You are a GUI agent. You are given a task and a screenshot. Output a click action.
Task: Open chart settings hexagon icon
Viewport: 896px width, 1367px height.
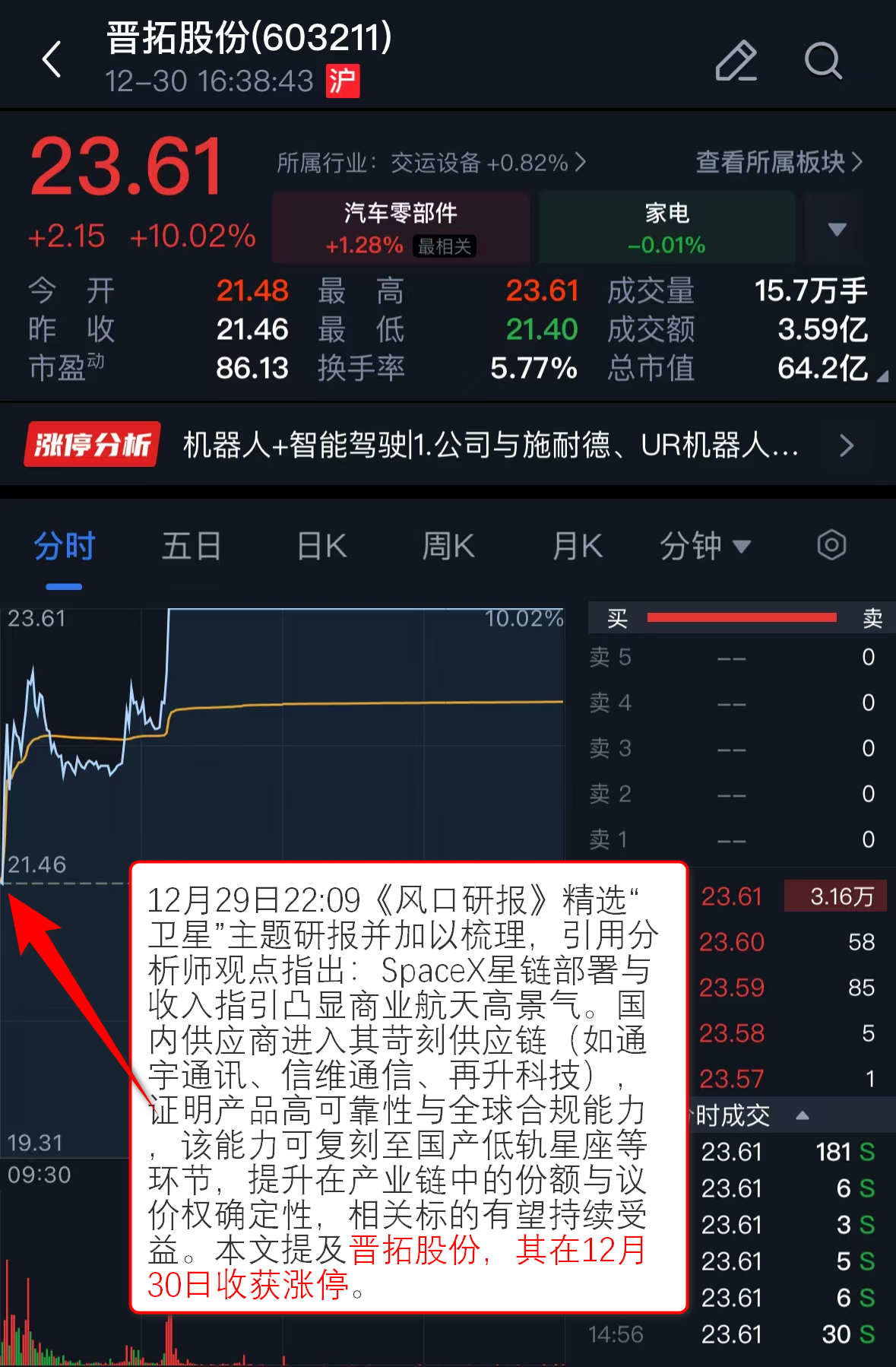point(831,545)
